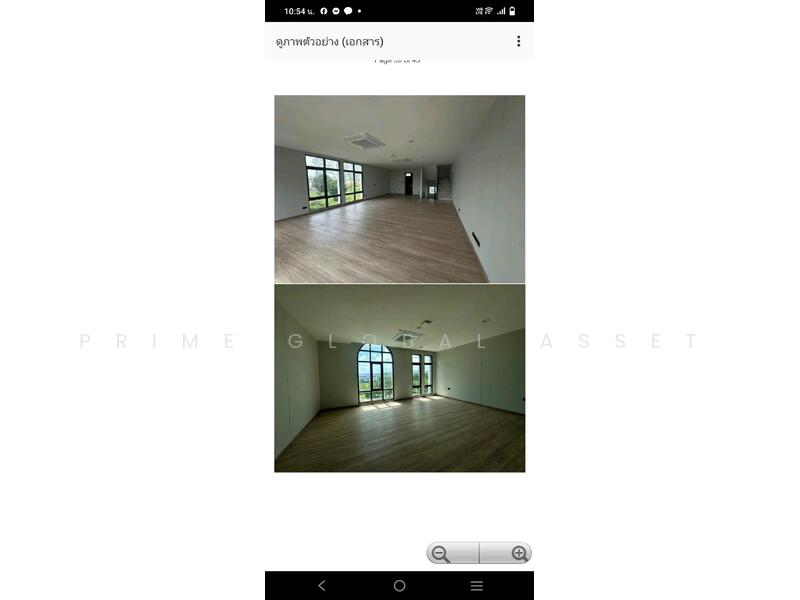
Task: Return to the home screen
Action: (399, 586)
